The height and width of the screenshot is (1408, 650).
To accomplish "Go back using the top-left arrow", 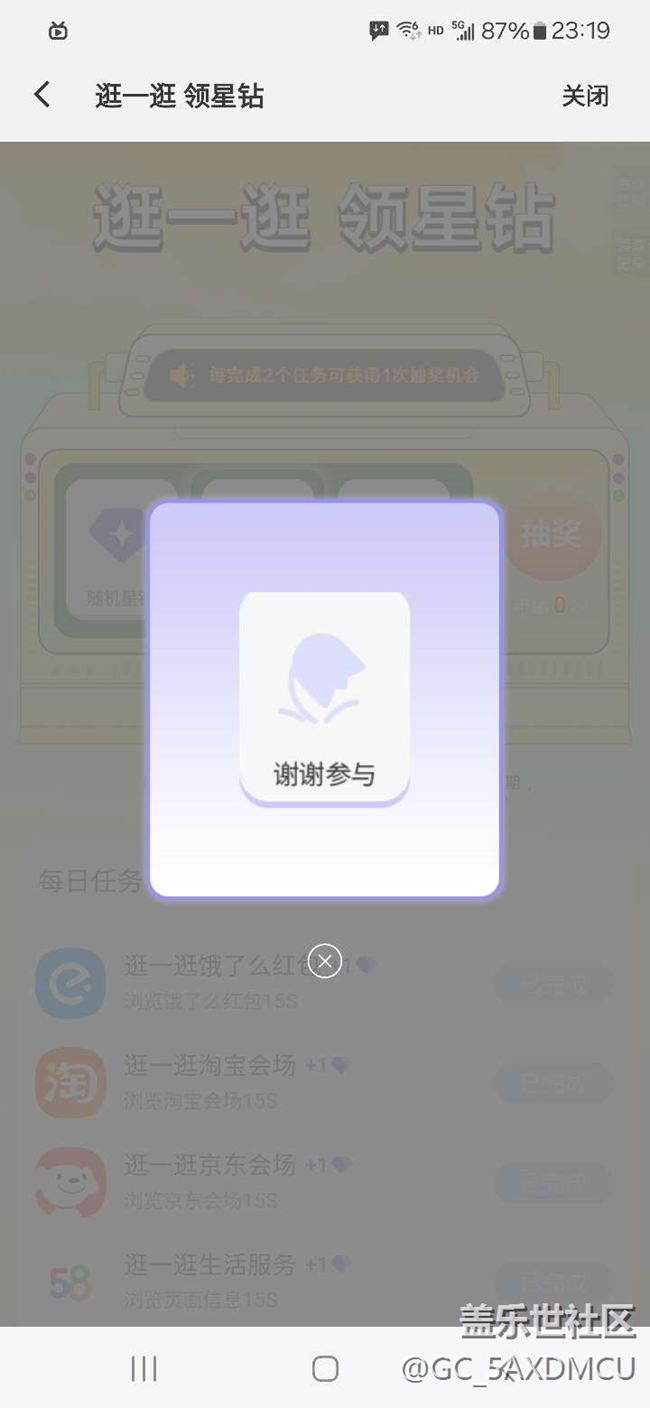I will pos(42,95).
